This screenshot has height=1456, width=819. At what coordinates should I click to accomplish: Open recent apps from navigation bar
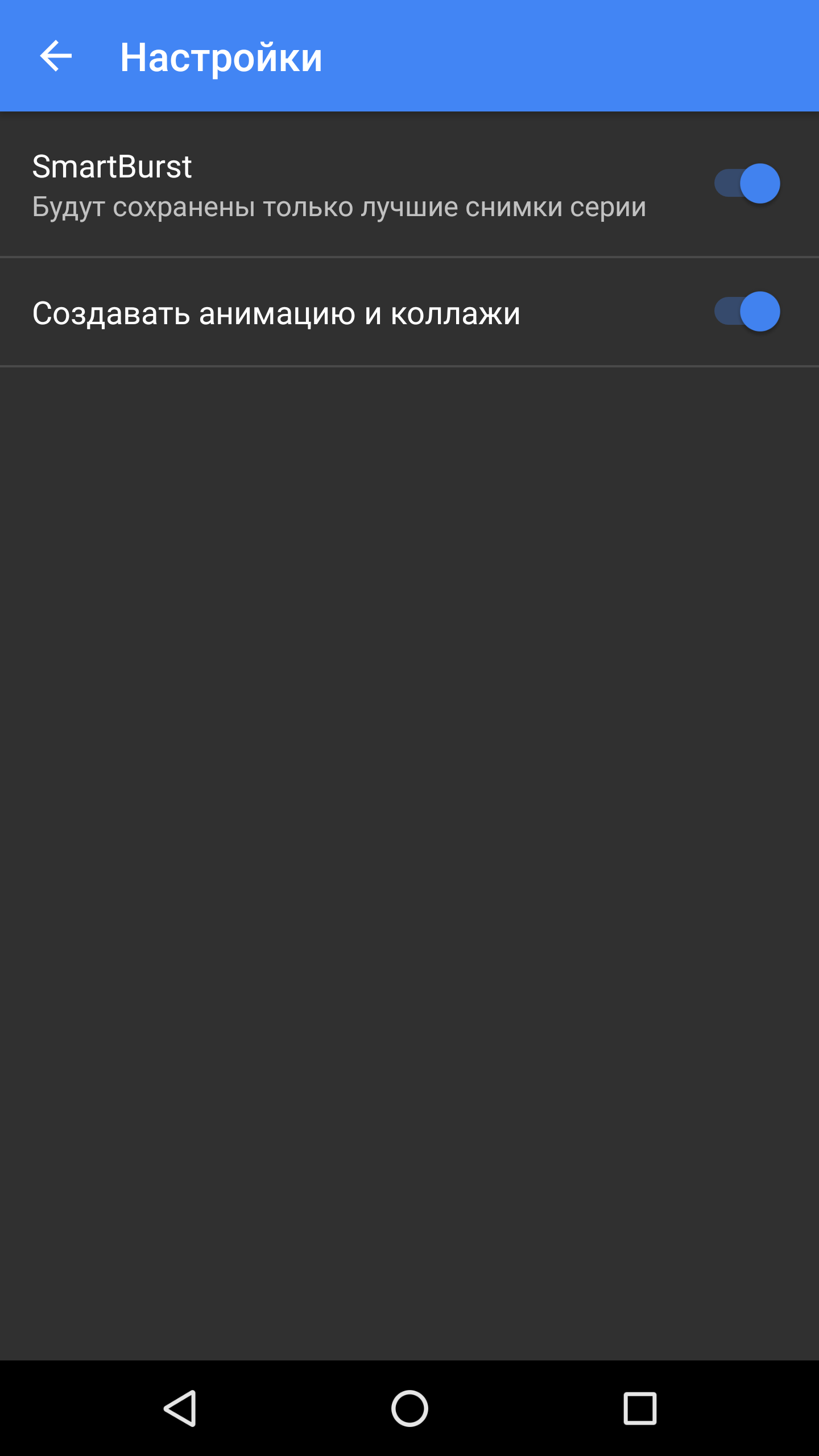[x=640, y=1408]
